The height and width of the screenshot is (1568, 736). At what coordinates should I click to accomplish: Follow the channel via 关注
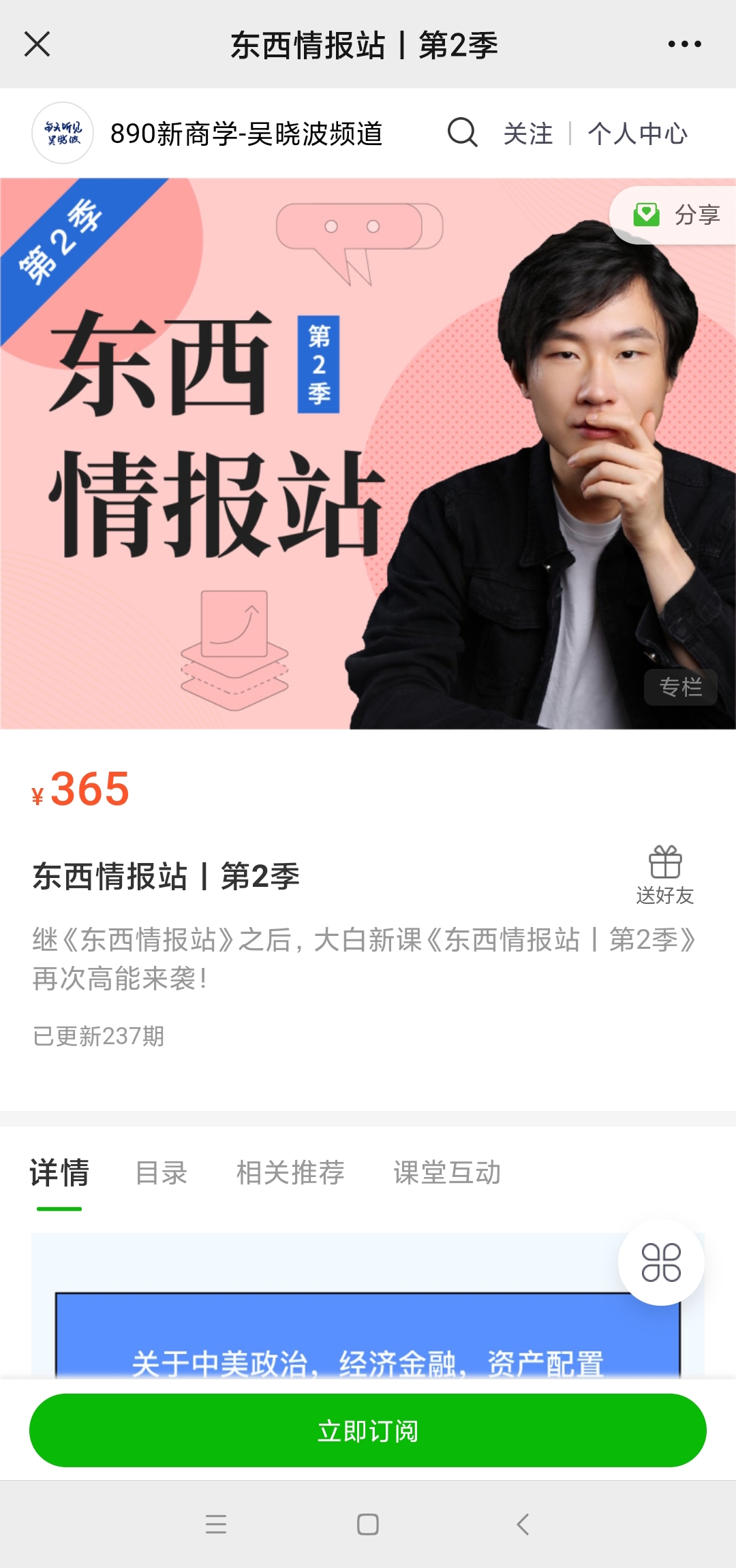pyautogui.click(x=527, y=134)
